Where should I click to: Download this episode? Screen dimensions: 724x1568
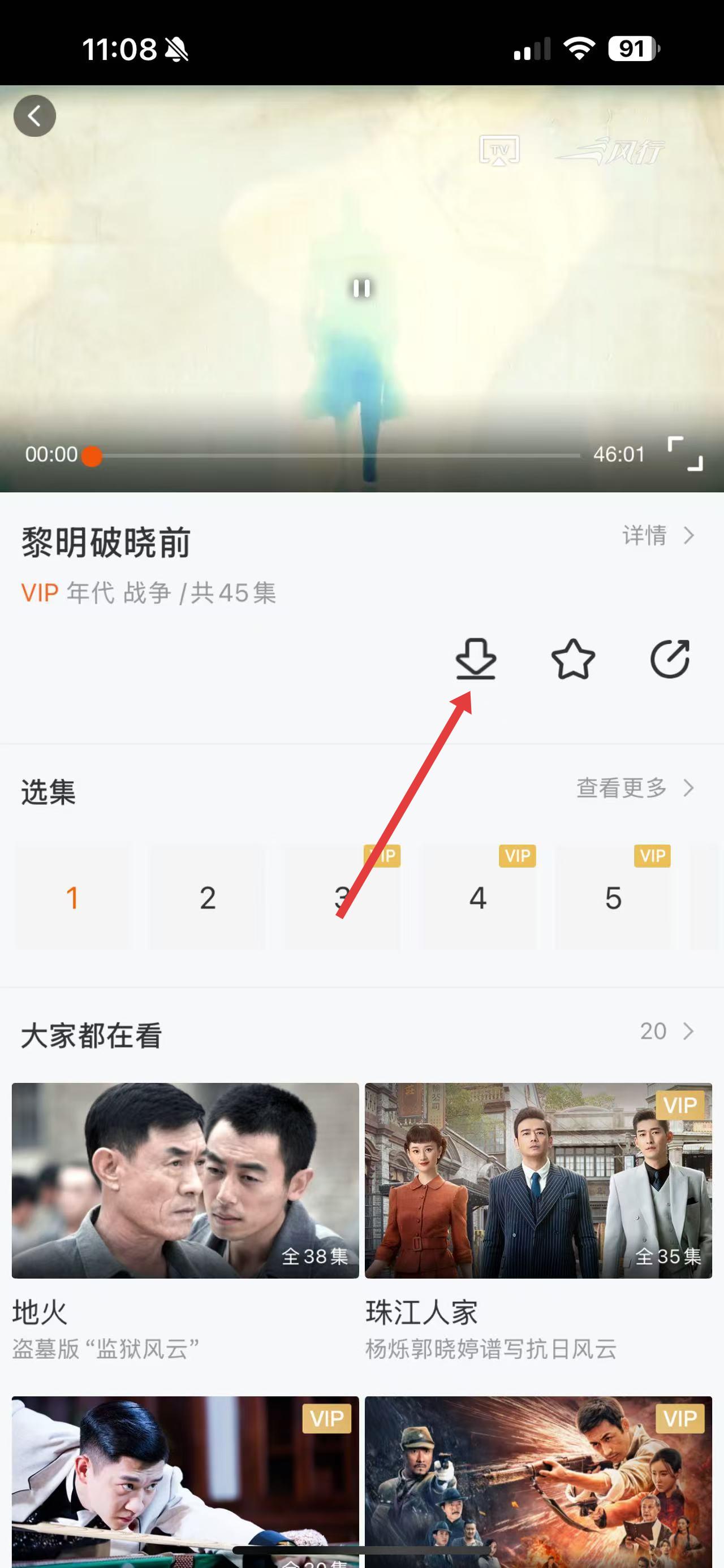coord(476,659)
